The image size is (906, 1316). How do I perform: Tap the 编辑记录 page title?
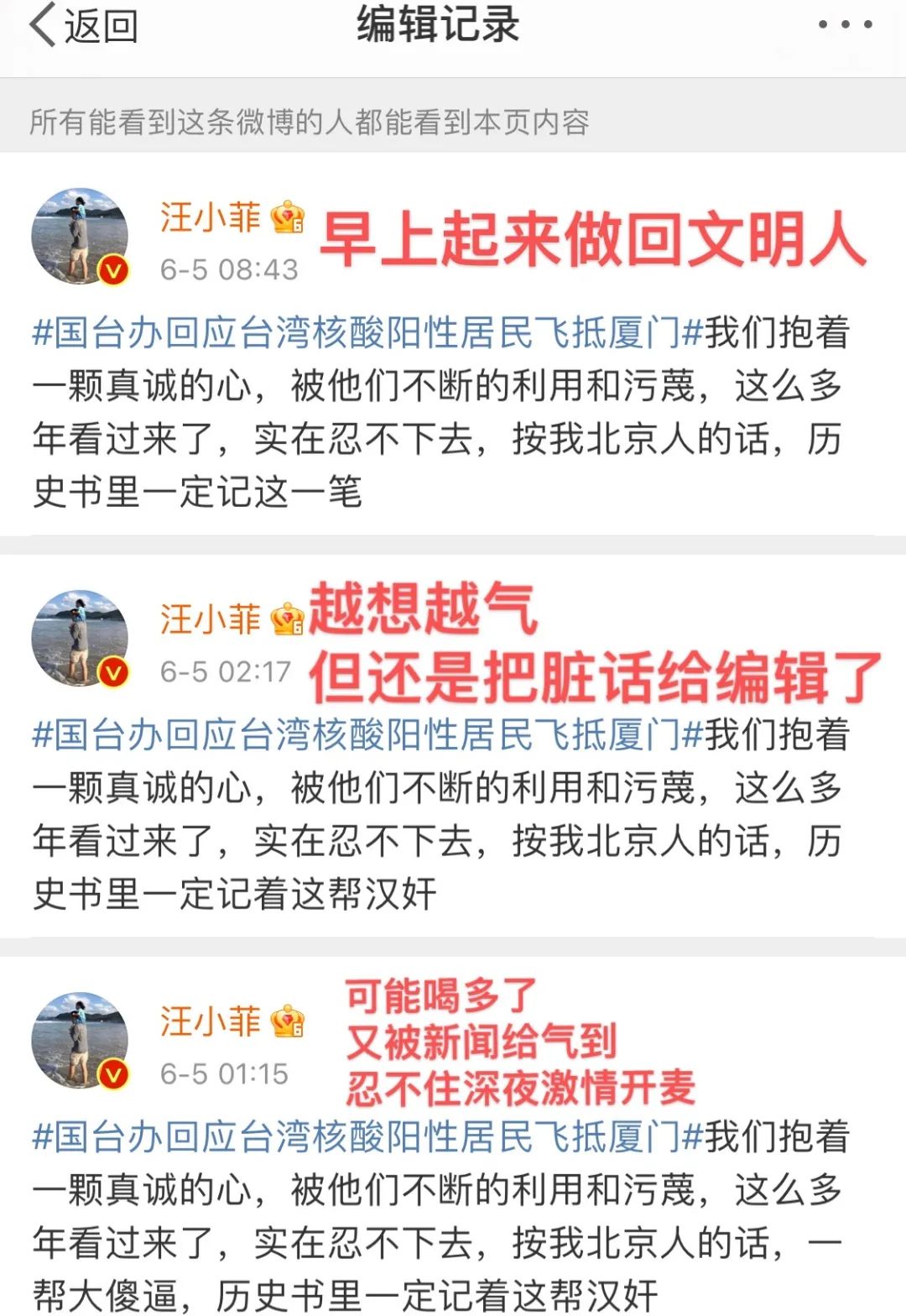click(436, 25)
